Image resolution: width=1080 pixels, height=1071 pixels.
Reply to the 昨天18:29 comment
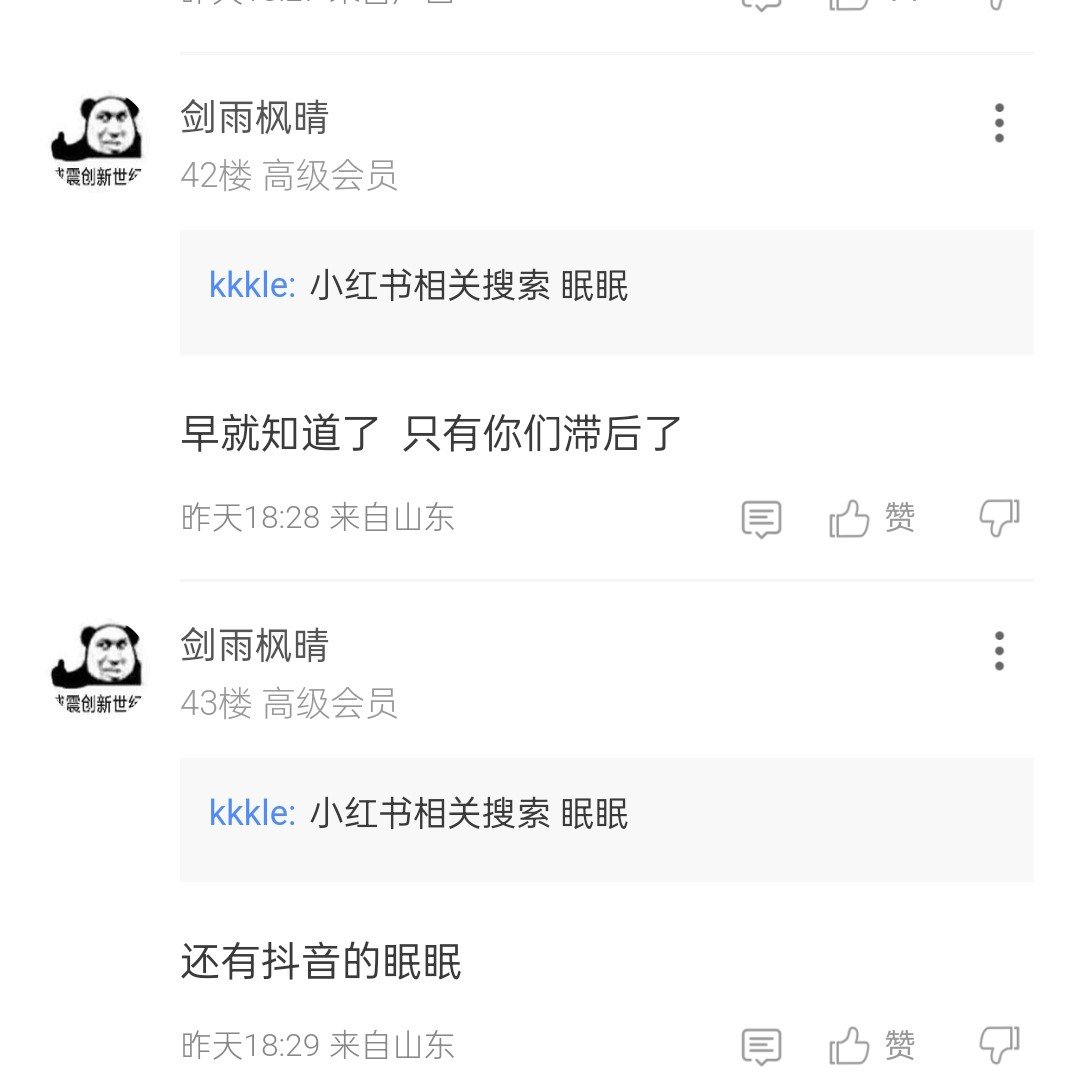[761, 1046]
